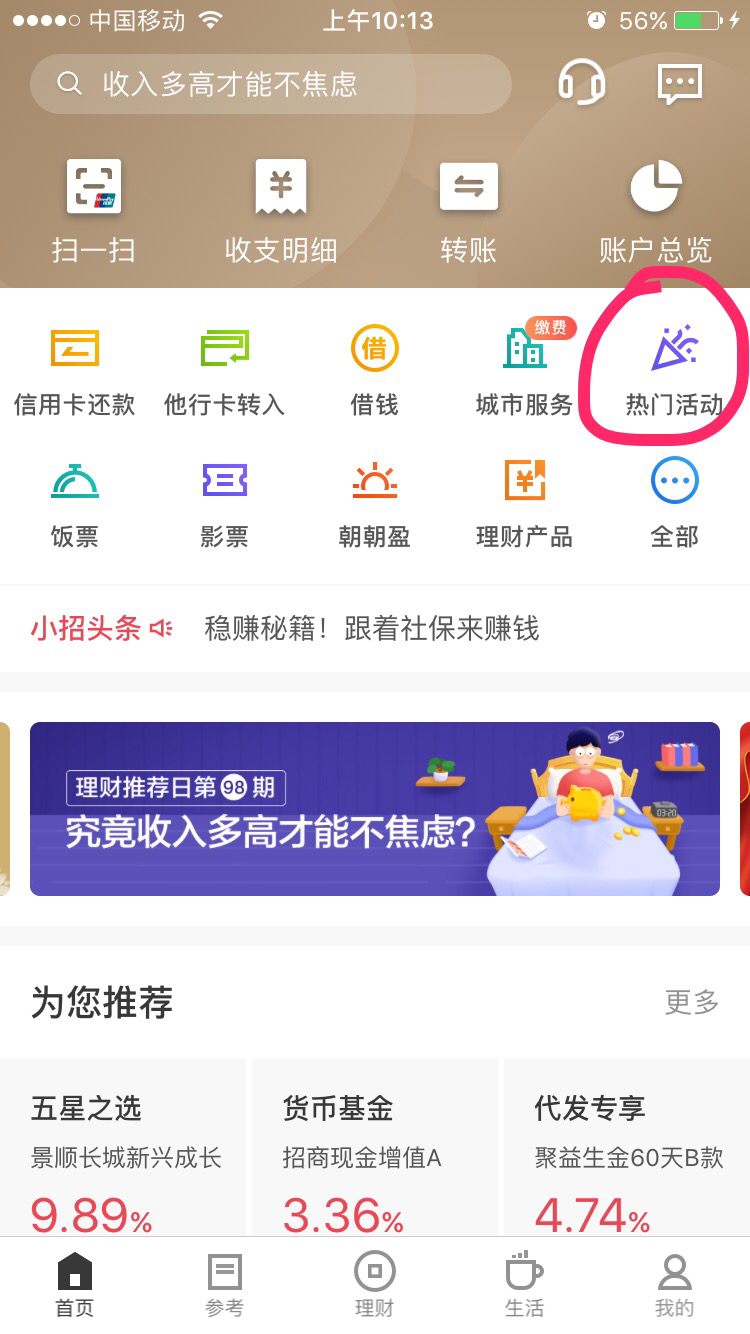Image resolution: width=750 pixels, height=1334 pixels.
Task: Select 信用卡还款 credit card repayment
Action: coord(75,372)
